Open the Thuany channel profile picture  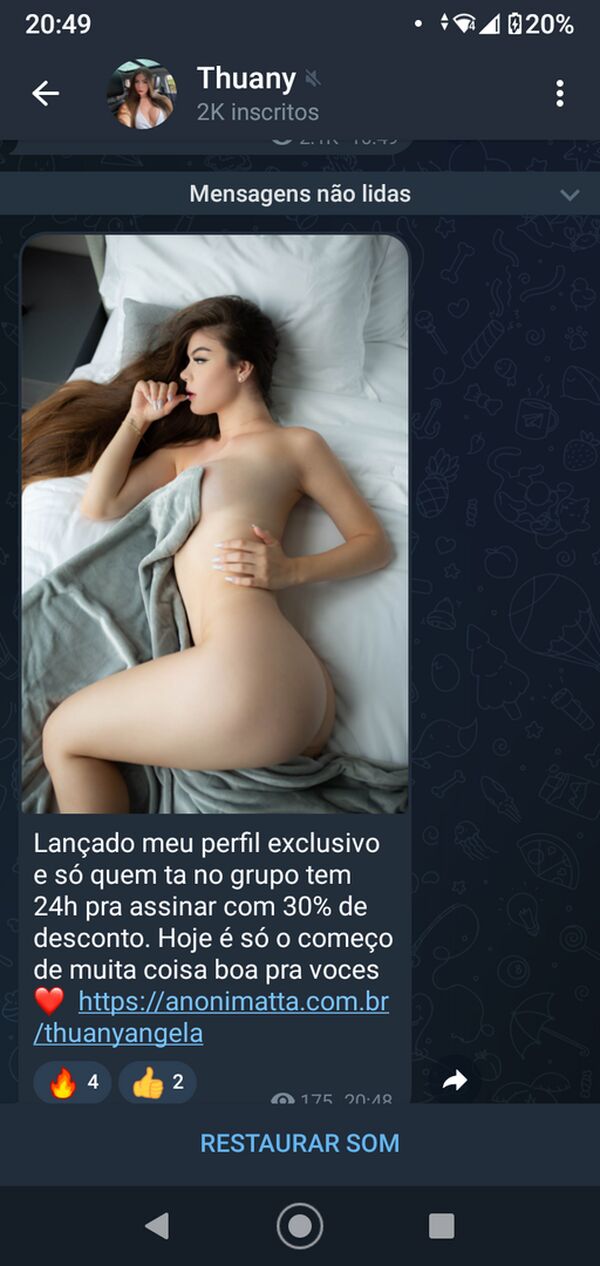point(141,94)
